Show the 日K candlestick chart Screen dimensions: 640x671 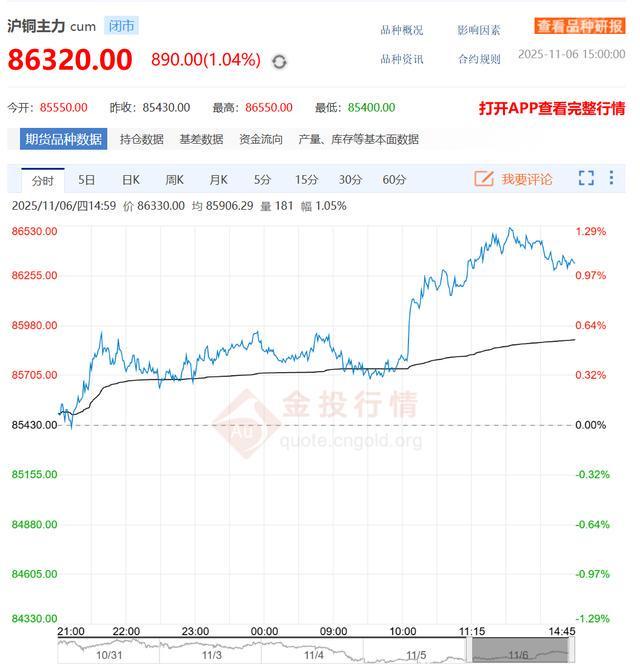(131, 180)
